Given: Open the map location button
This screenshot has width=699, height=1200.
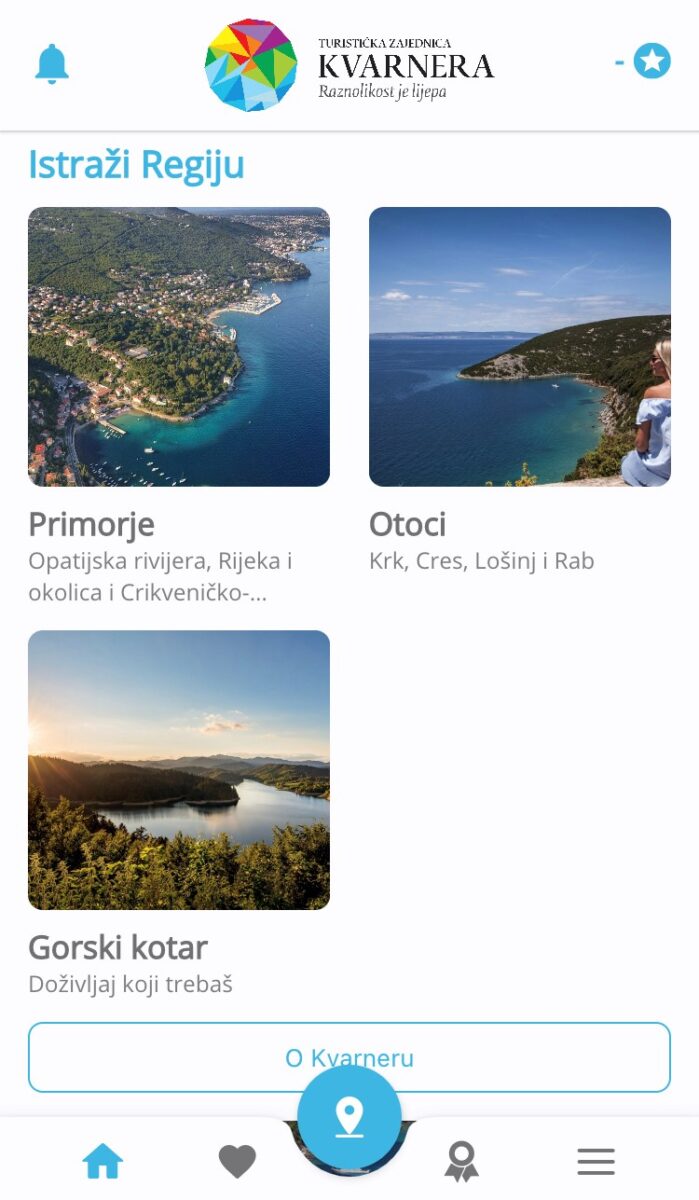Looking at the screenshot, I should pyautogui.click(x=349, y=1117).
